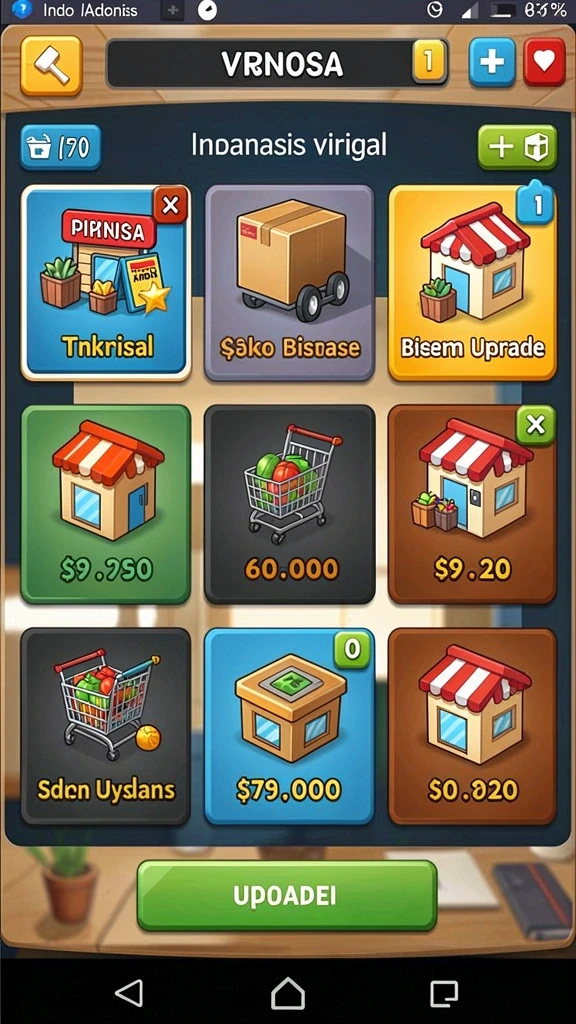Image resolution: width=576 pixels, height=1024 pixels.
Task: Open the brown store card priced $9.20
Action: 472,504
